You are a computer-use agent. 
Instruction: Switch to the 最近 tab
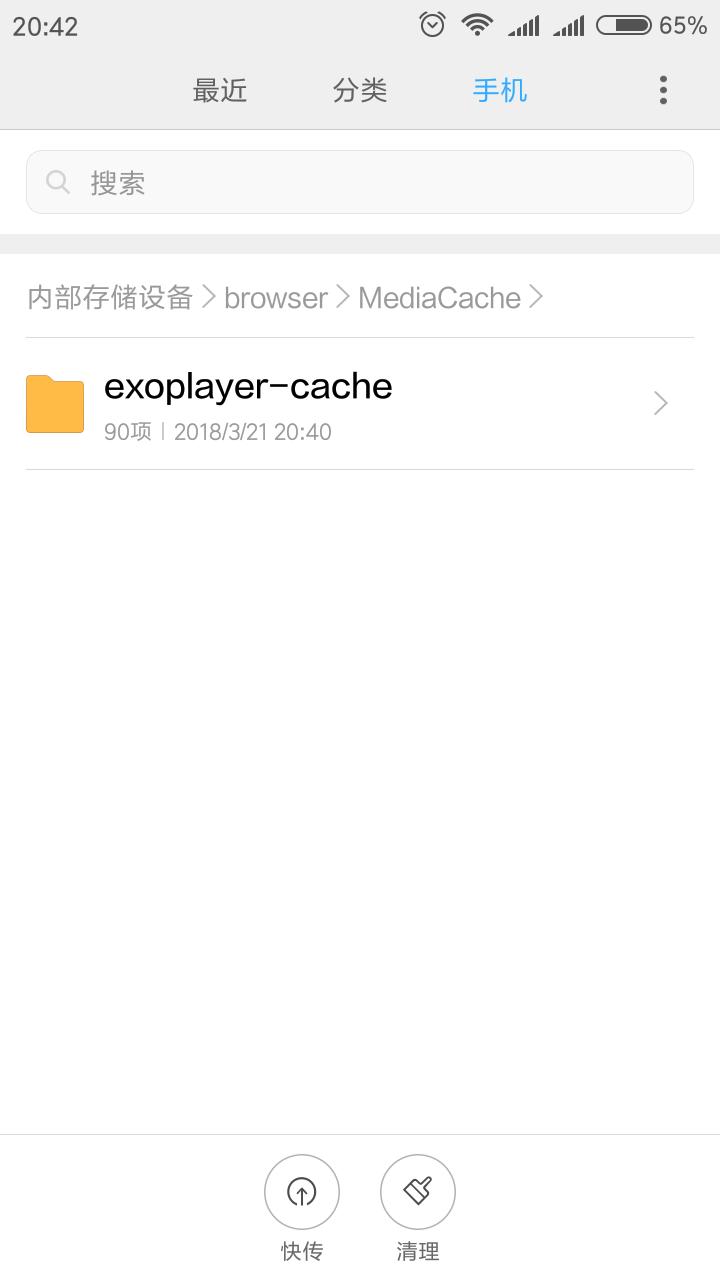pyautogui.click(x=219, y=90)
